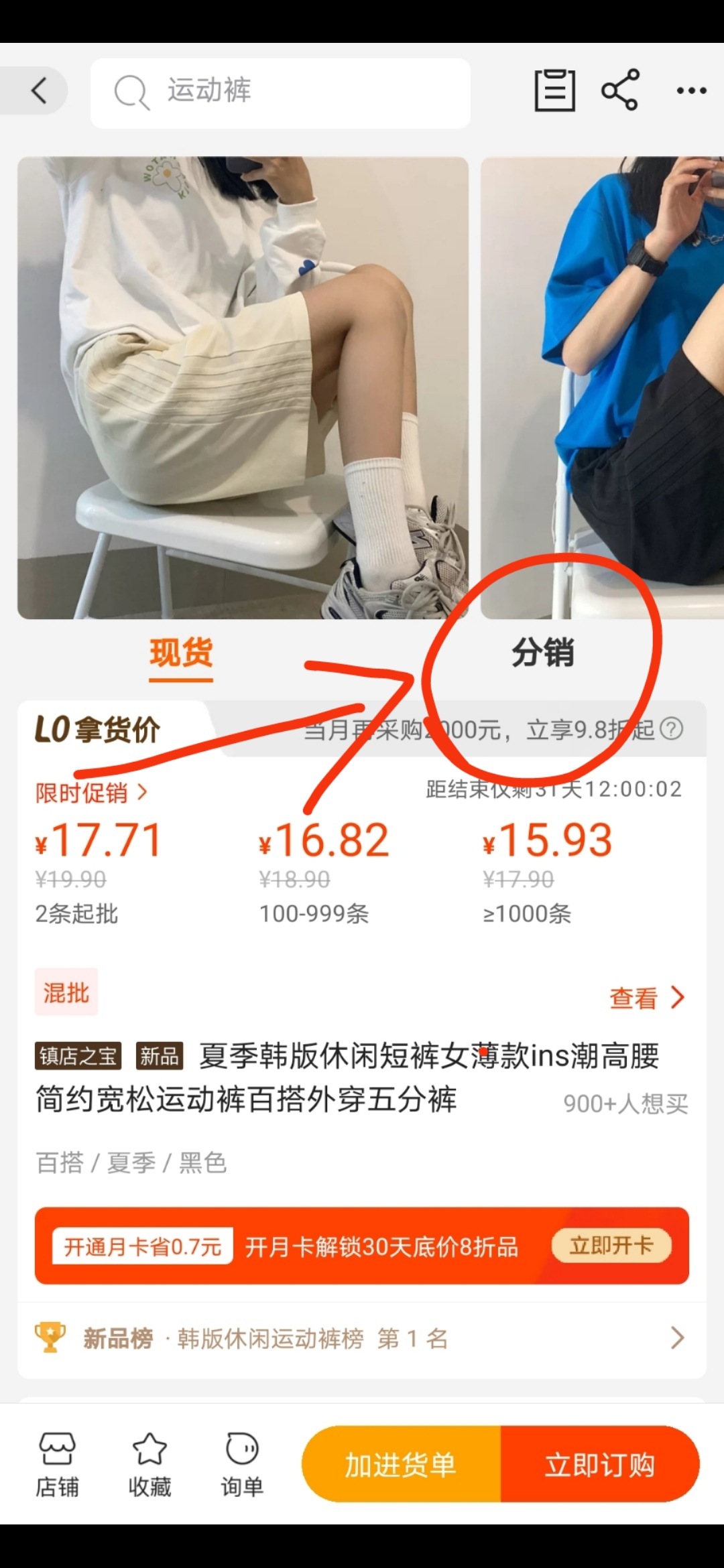Open the 运动裤 search box
The width and height of the screenshot is (724, 1568).
(280, 92)
